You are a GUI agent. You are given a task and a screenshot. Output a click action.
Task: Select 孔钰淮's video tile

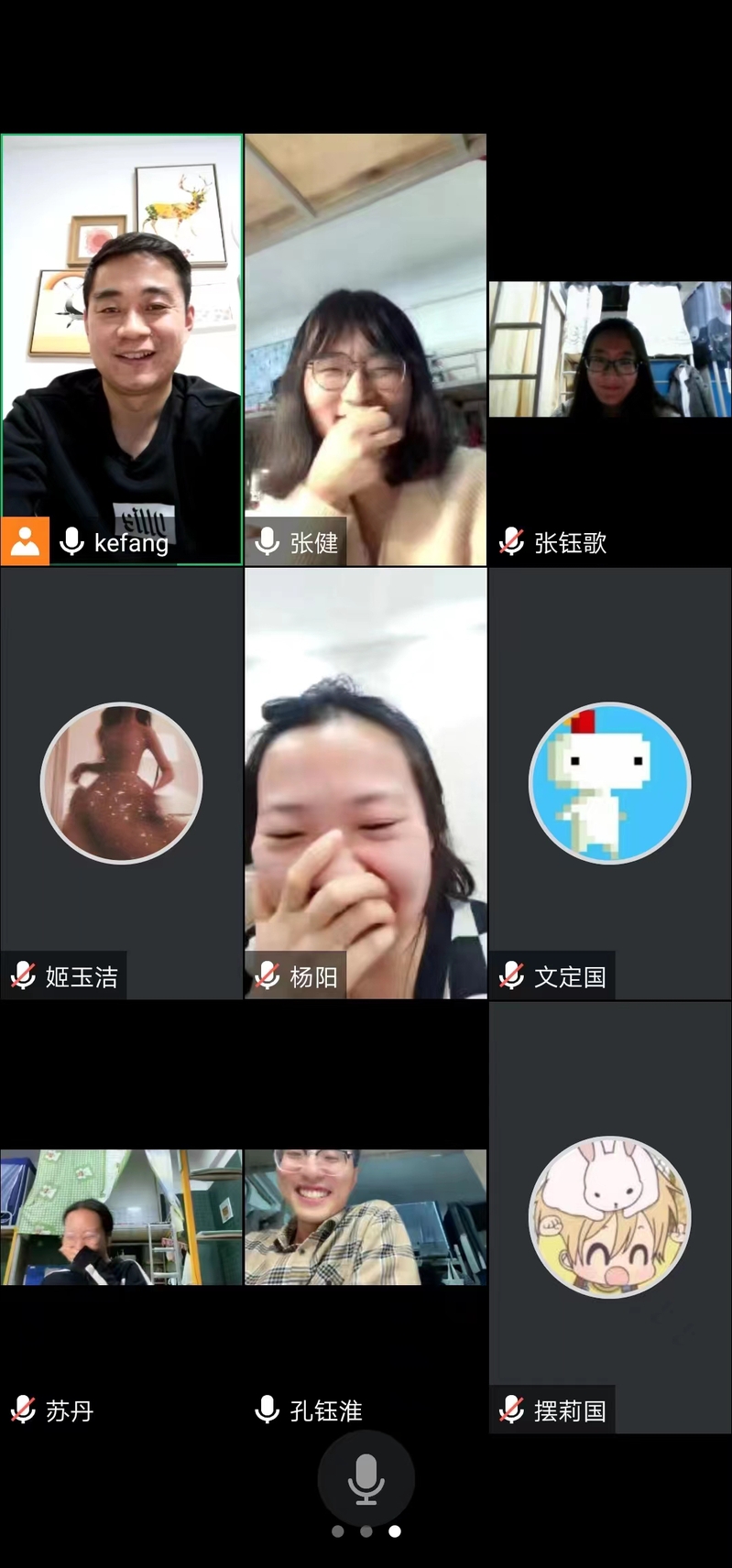366,1217
